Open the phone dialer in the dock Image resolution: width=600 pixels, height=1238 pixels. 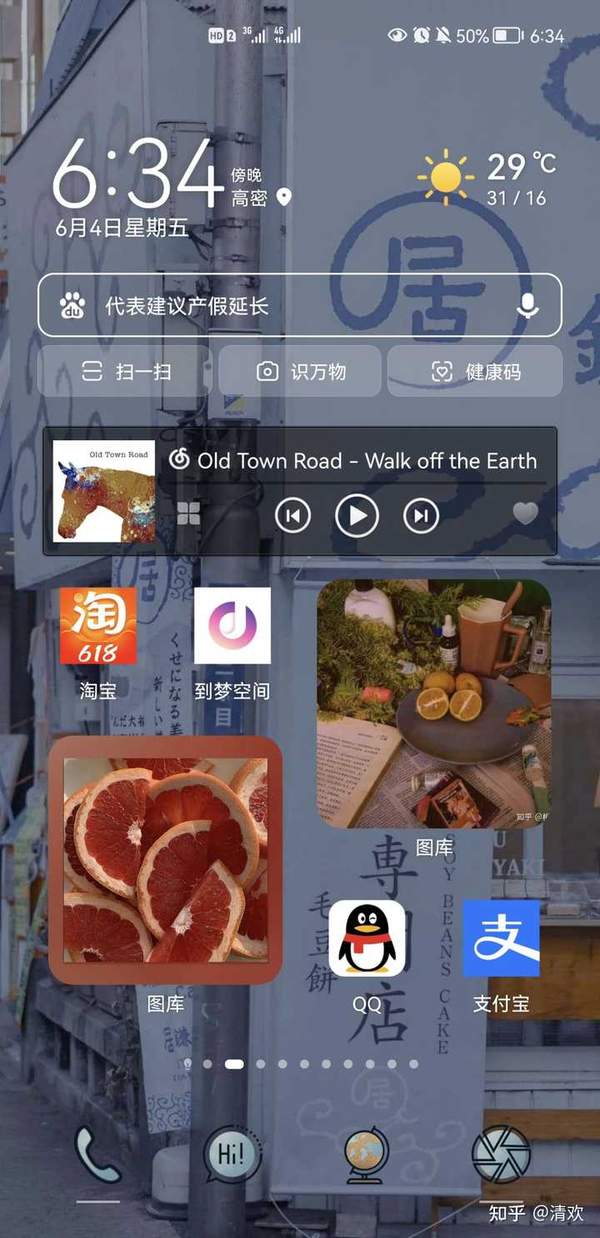click(98, 1156)
